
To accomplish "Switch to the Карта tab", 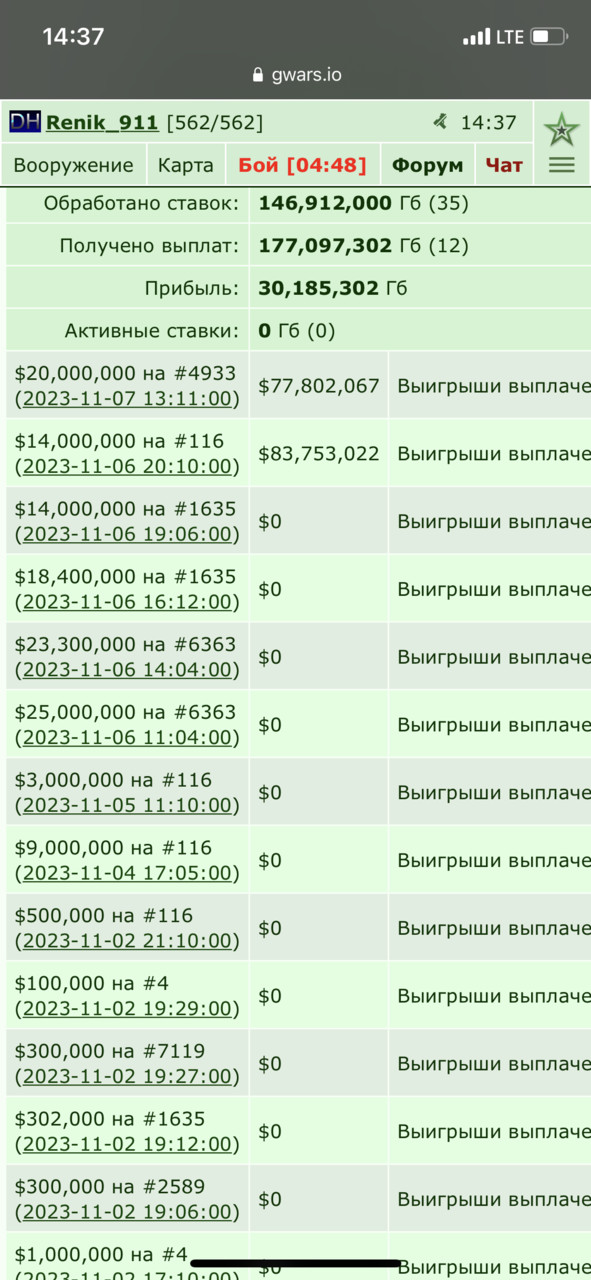I will coord(185,165).
